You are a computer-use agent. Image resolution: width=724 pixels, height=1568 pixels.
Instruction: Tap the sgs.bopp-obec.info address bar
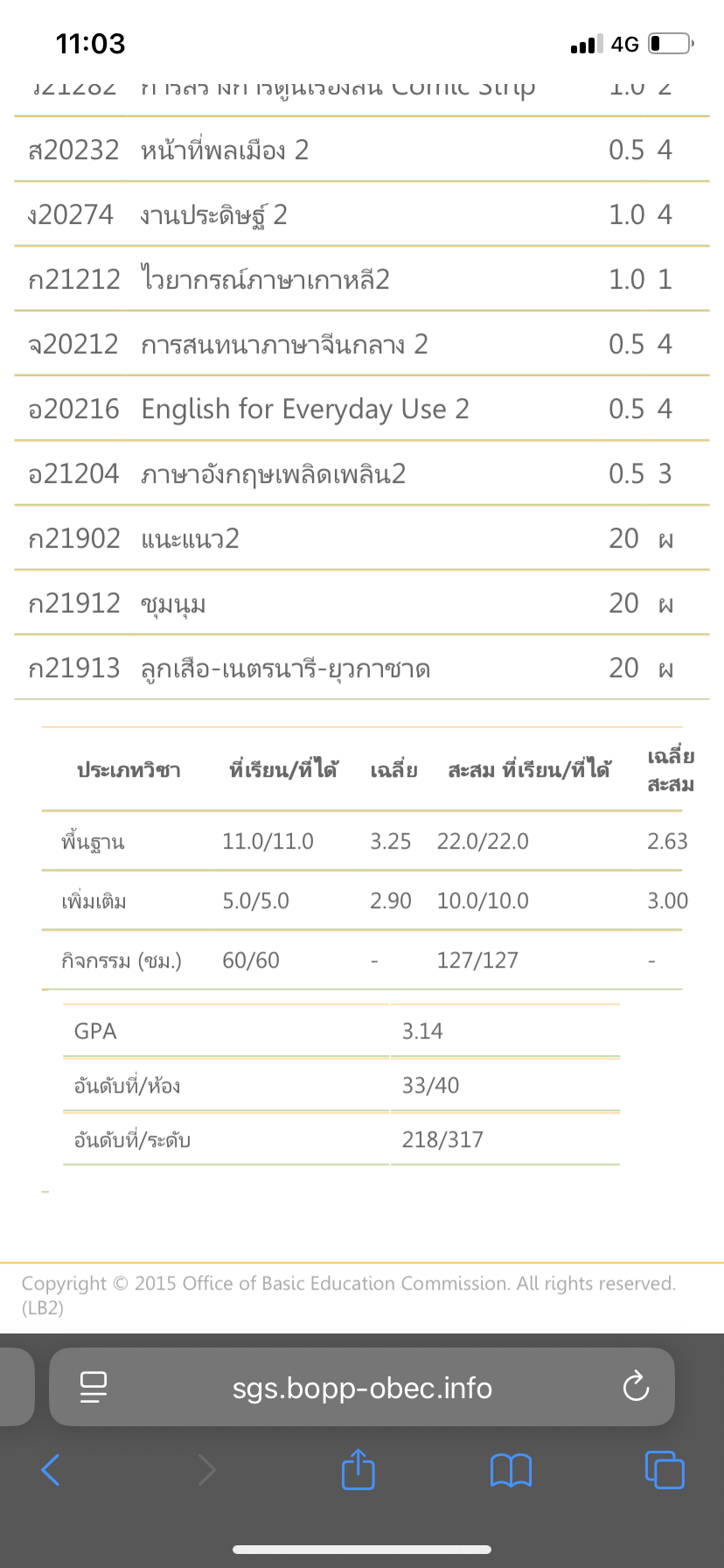point(362,1387)
